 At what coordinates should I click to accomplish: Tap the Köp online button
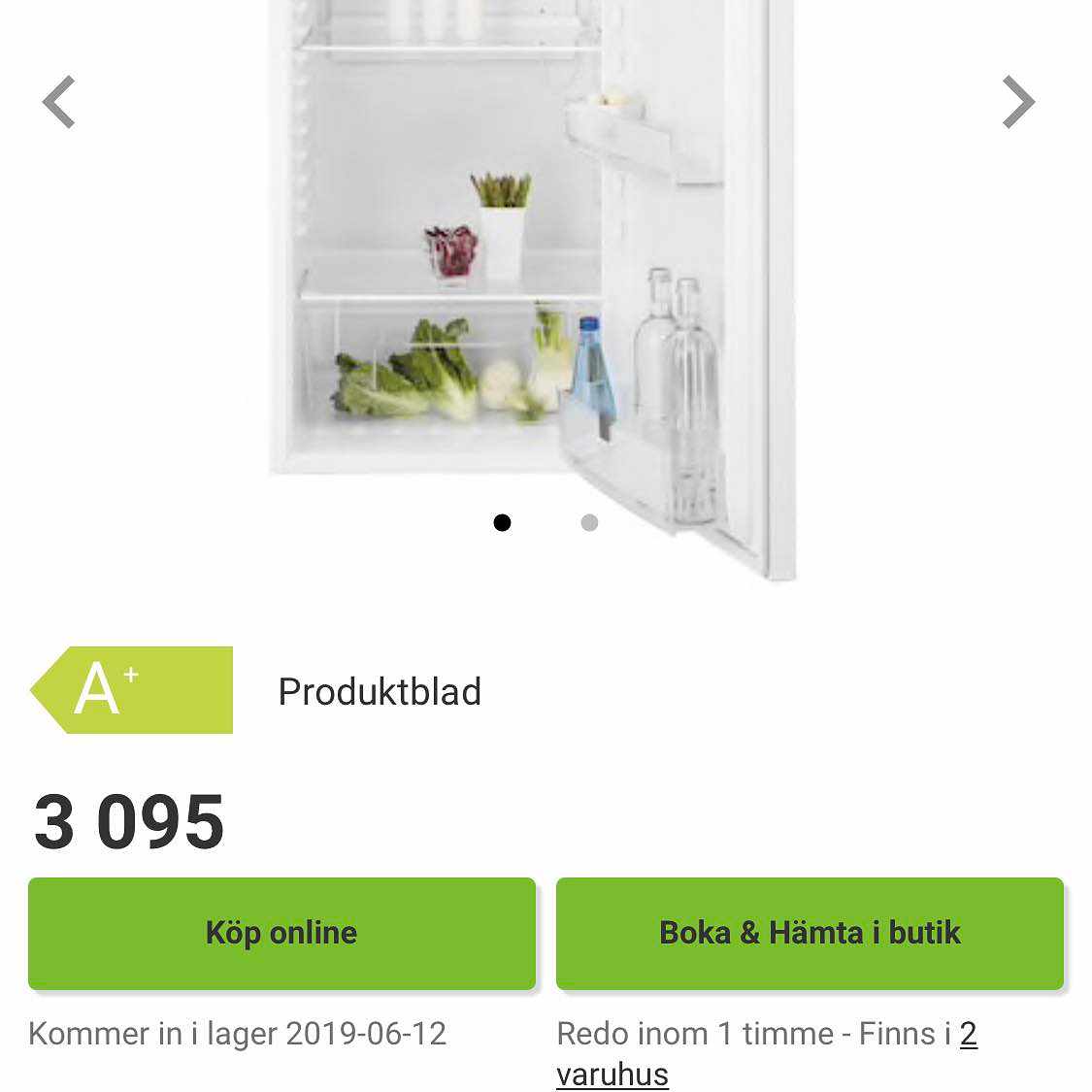[x=281, y=933]
